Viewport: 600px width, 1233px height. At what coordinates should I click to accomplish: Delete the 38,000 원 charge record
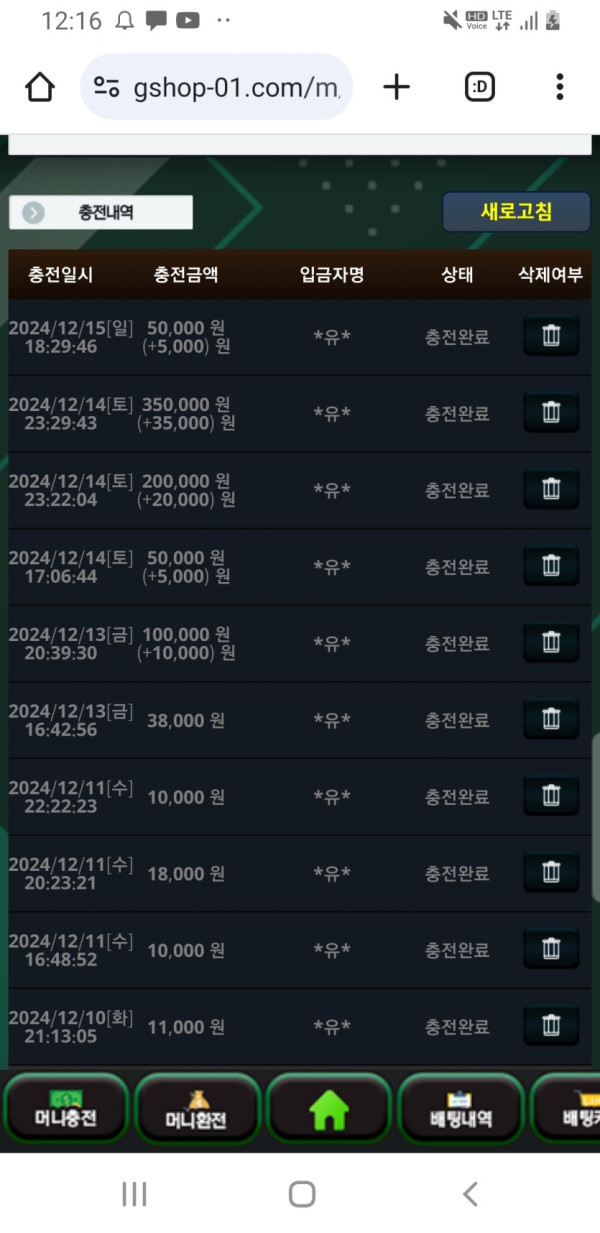coord(551,719)
